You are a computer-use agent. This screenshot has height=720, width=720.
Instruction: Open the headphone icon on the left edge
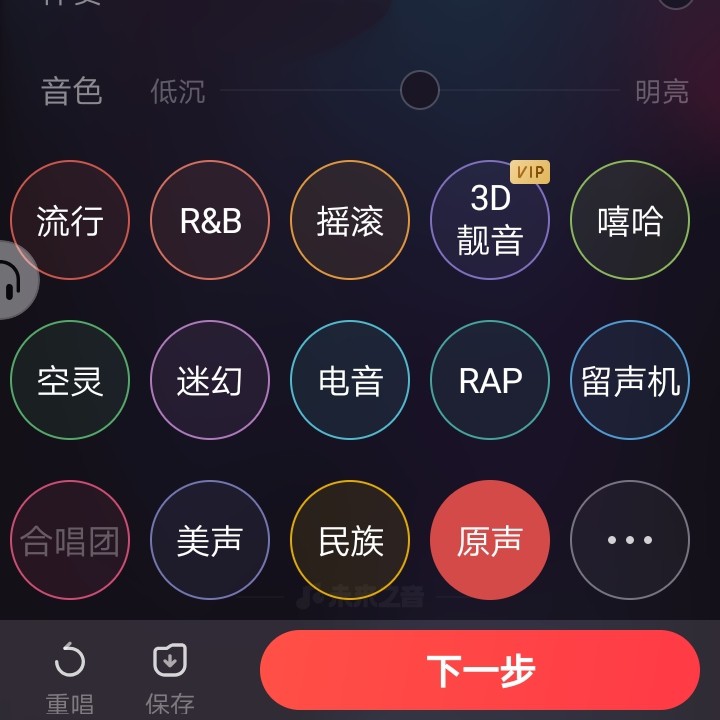pyautogui.click(x=14, y=281)
